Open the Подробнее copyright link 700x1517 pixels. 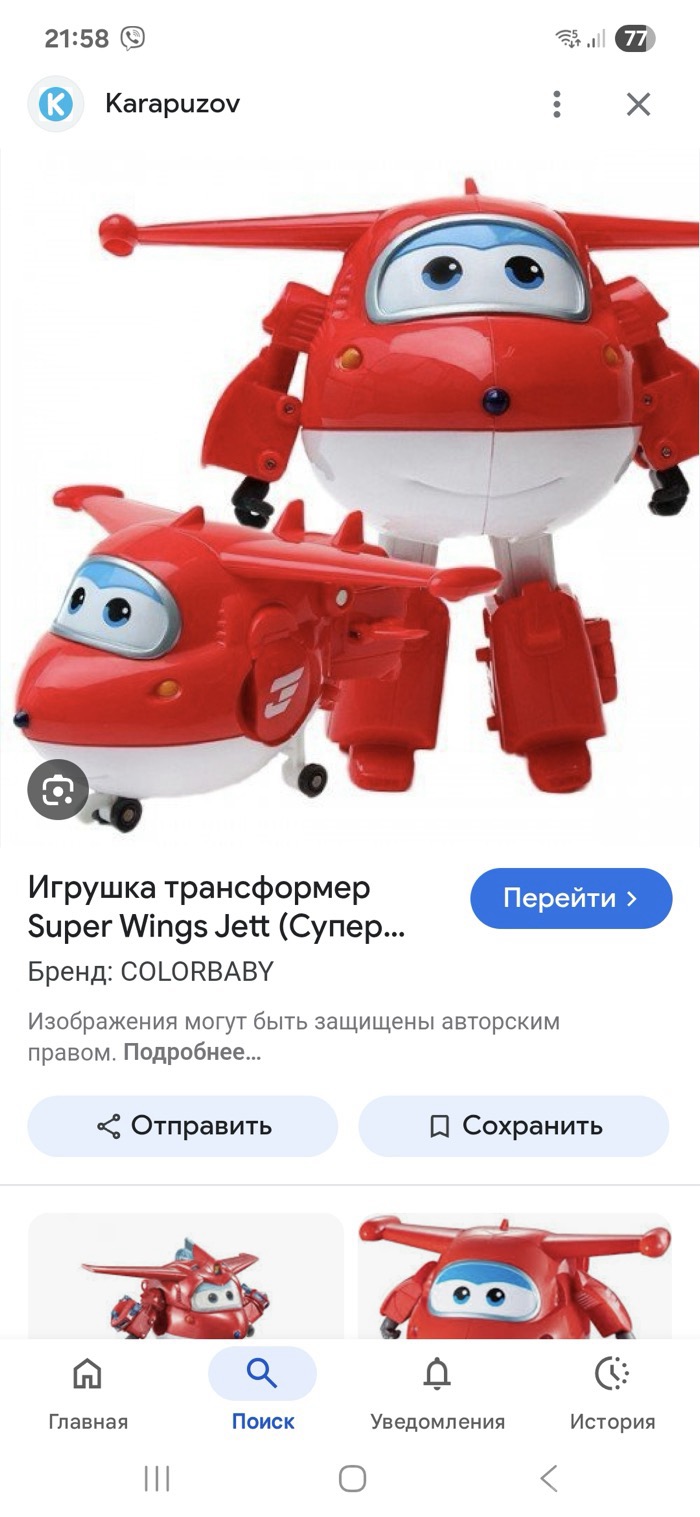pyautogui.click(x=191, y=1053)
